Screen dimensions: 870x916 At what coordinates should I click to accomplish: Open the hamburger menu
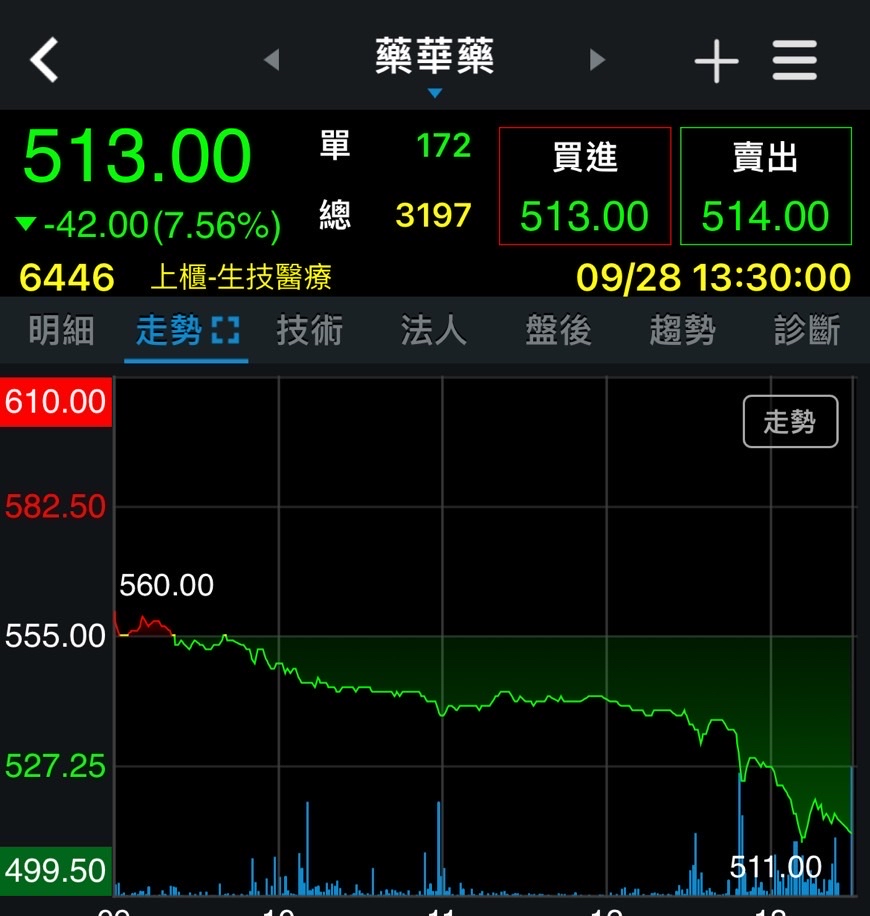[795, 61]
